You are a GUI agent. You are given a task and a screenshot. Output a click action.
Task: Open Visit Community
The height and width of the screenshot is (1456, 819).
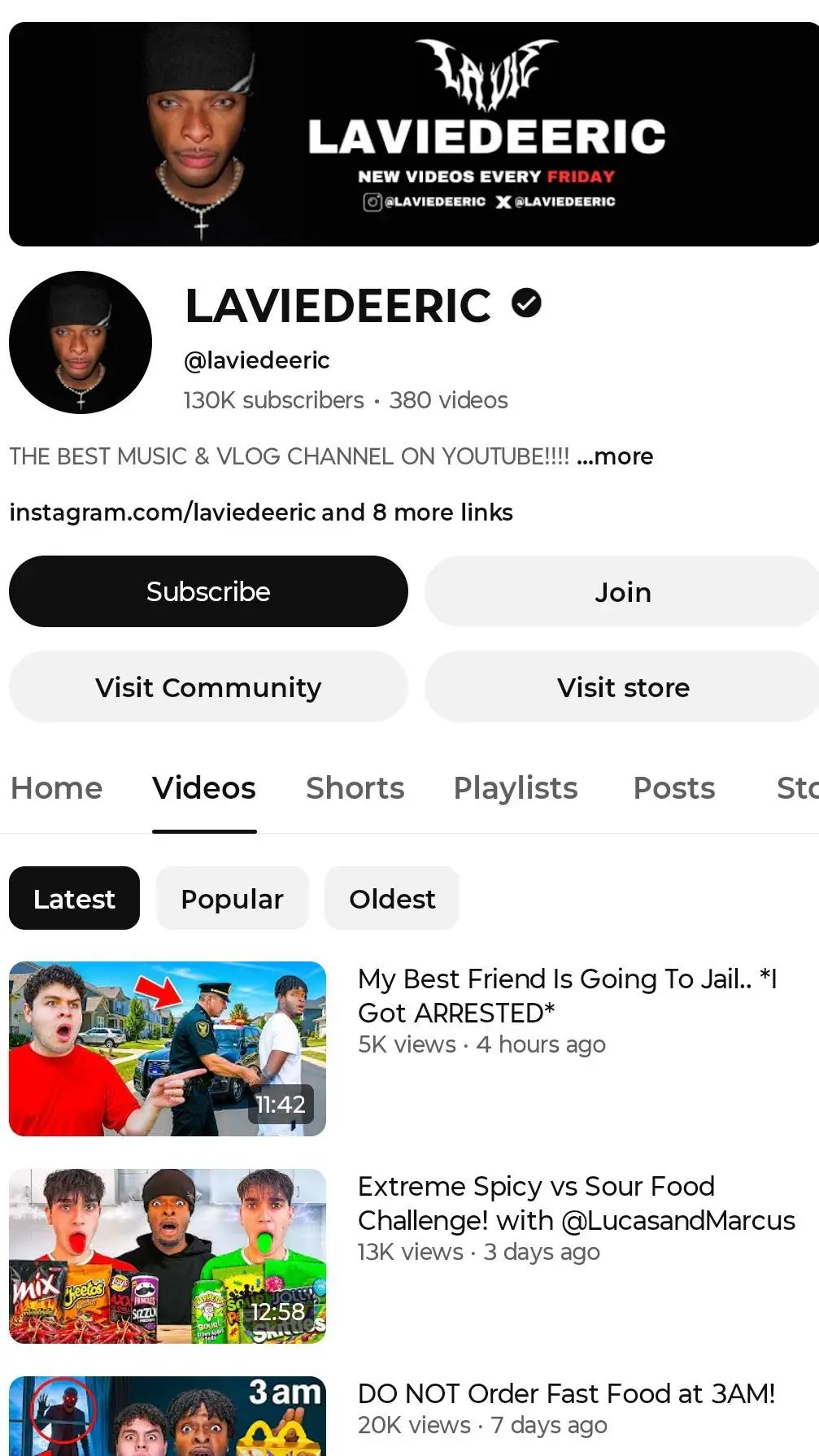[x=208, y=687]
